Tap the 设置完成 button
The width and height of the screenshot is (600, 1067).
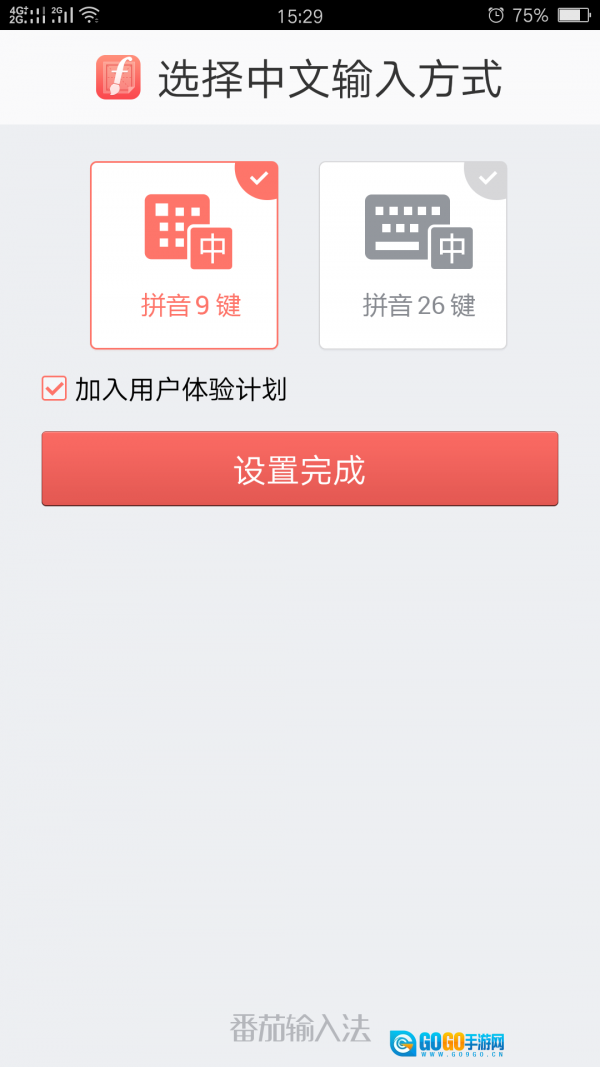[x=299, y=469]
